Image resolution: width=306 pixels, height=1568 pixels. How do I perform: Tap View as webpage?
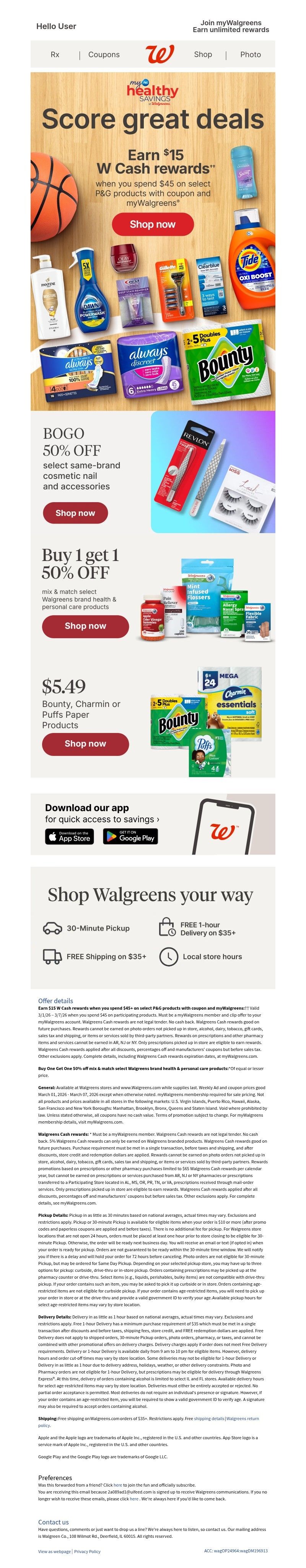tap(54, 1551)
